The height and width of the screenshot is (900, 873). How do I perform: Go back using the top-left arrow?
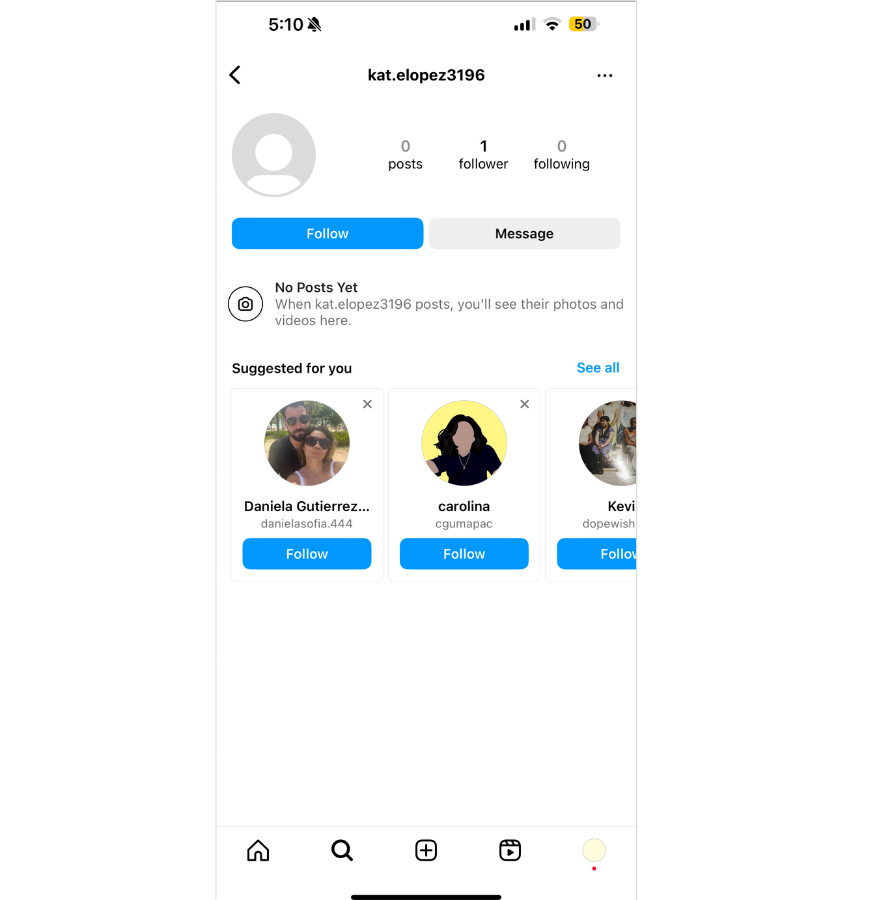[235, 75]
